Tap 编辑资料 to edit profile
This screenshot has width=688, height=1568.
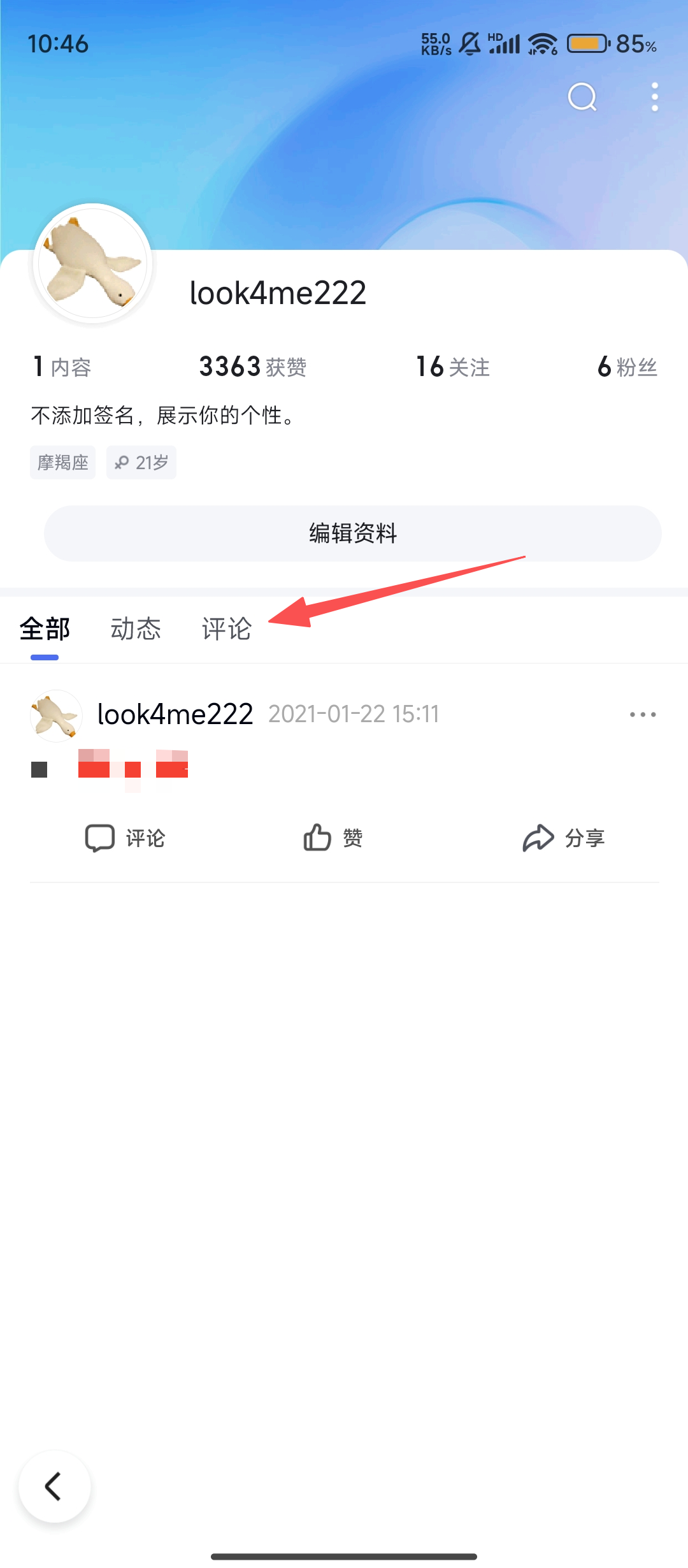(352, 533)
